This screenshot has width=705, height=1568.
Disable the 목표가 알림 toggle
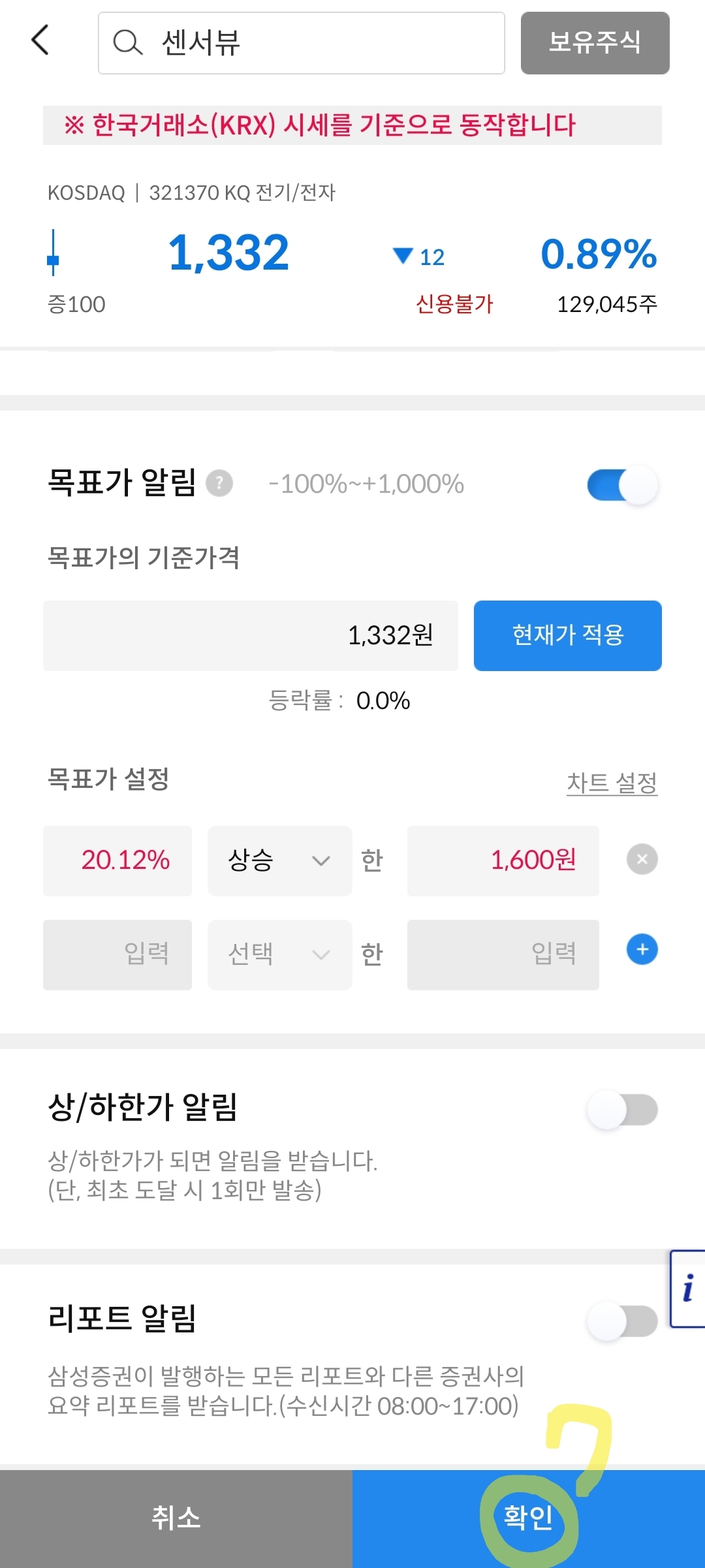(x=623, y=483)
